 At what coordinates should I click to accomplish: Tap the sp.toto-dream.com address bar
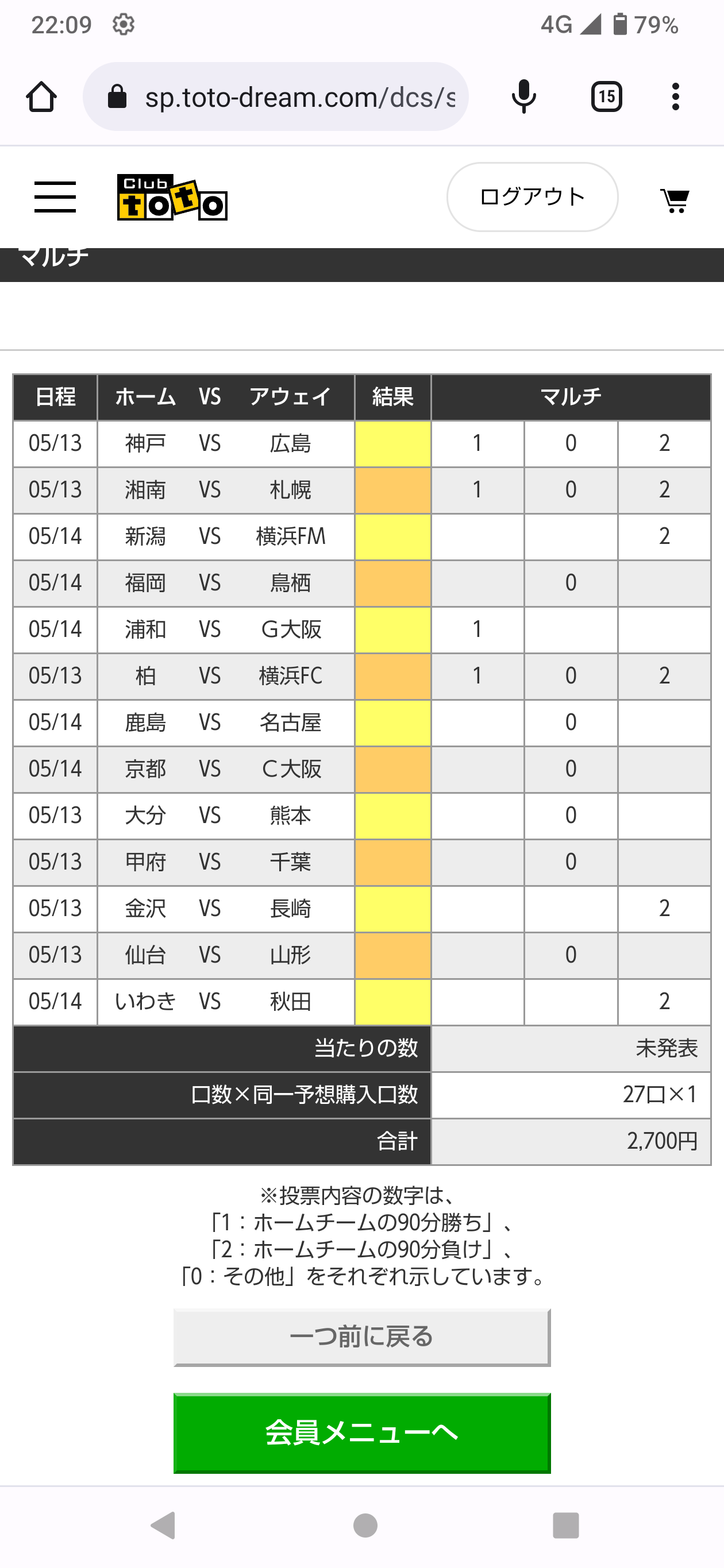pyautogui.click(x=275, y=97)
